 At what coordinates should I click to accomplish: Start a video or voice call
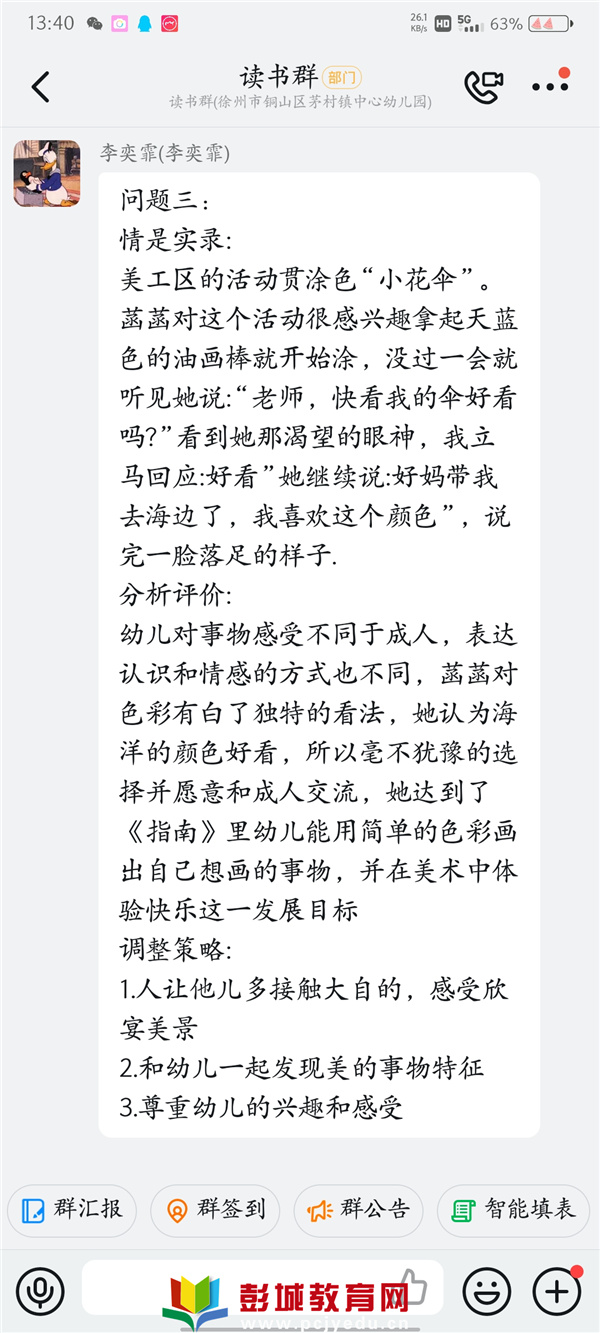[483, 87]
